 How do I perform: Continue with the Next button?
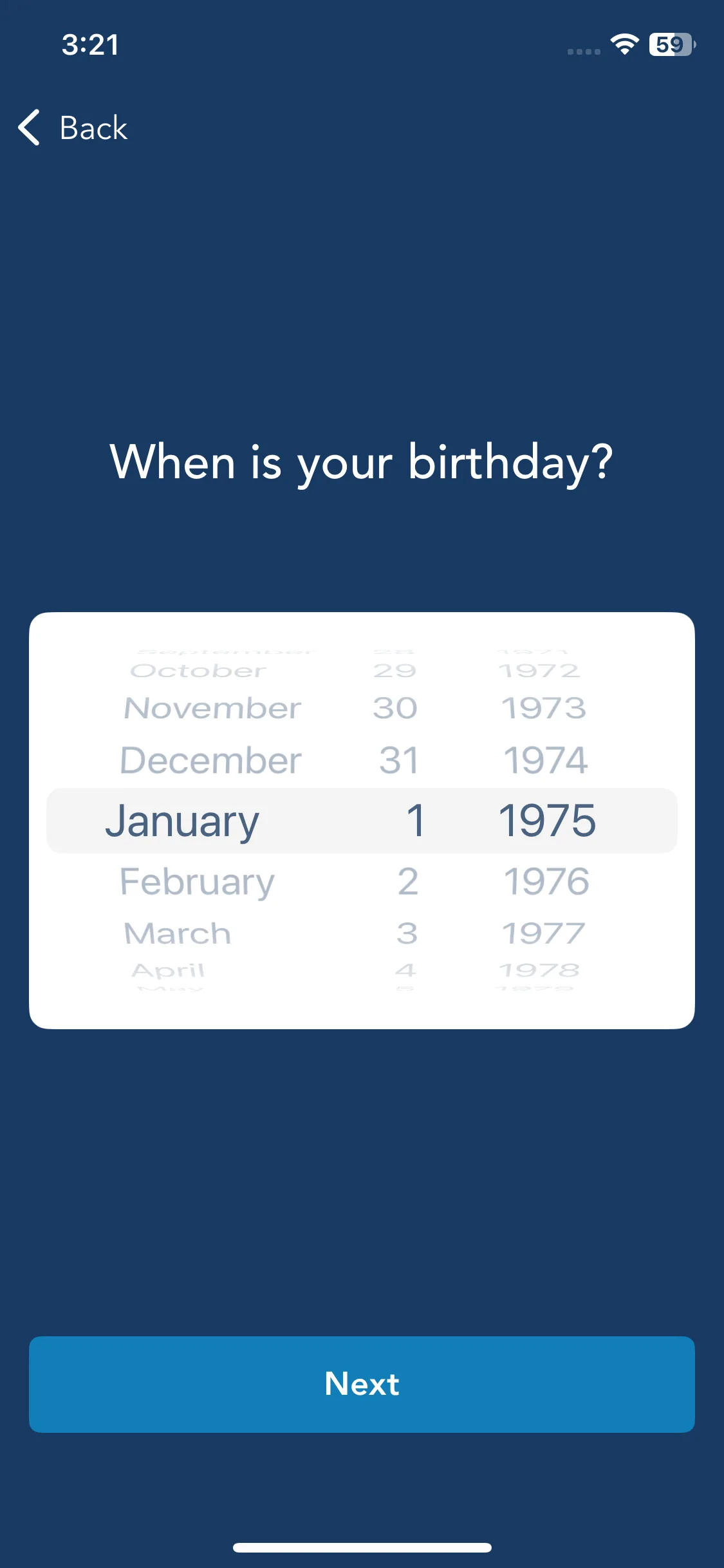click(362, 1383)
